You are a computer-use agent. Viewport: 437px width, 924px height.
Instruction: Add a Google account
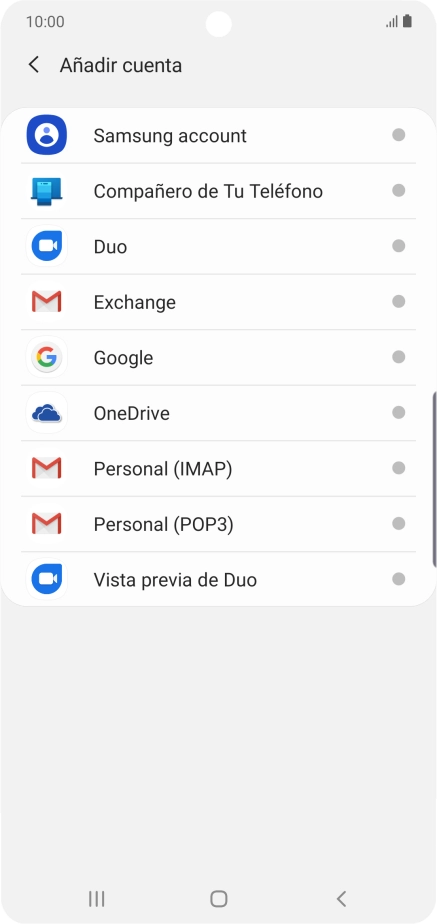218,358
